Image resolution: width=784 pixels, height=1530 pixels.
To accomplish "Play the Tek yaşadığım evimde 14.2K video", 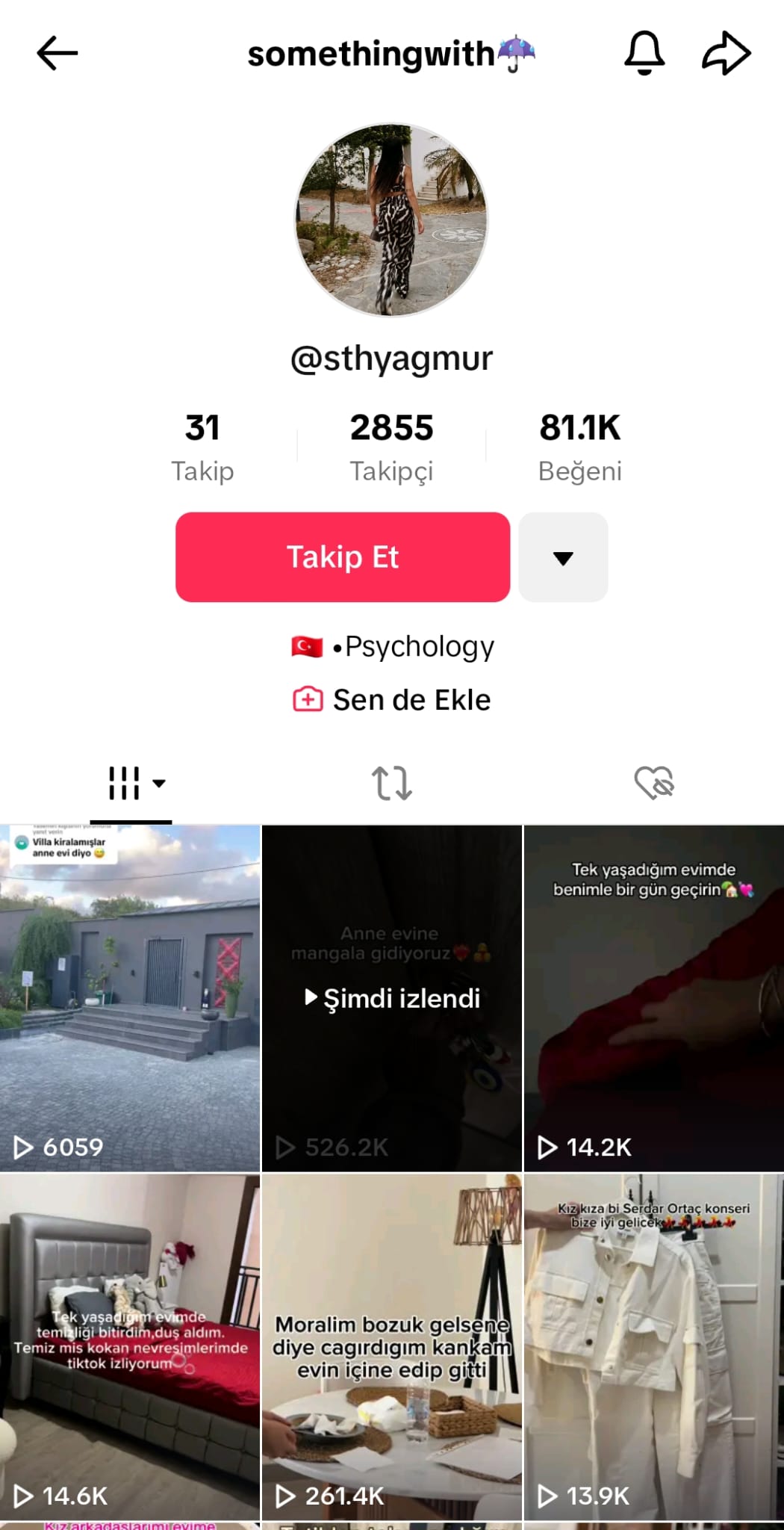I will coord(653,998).
